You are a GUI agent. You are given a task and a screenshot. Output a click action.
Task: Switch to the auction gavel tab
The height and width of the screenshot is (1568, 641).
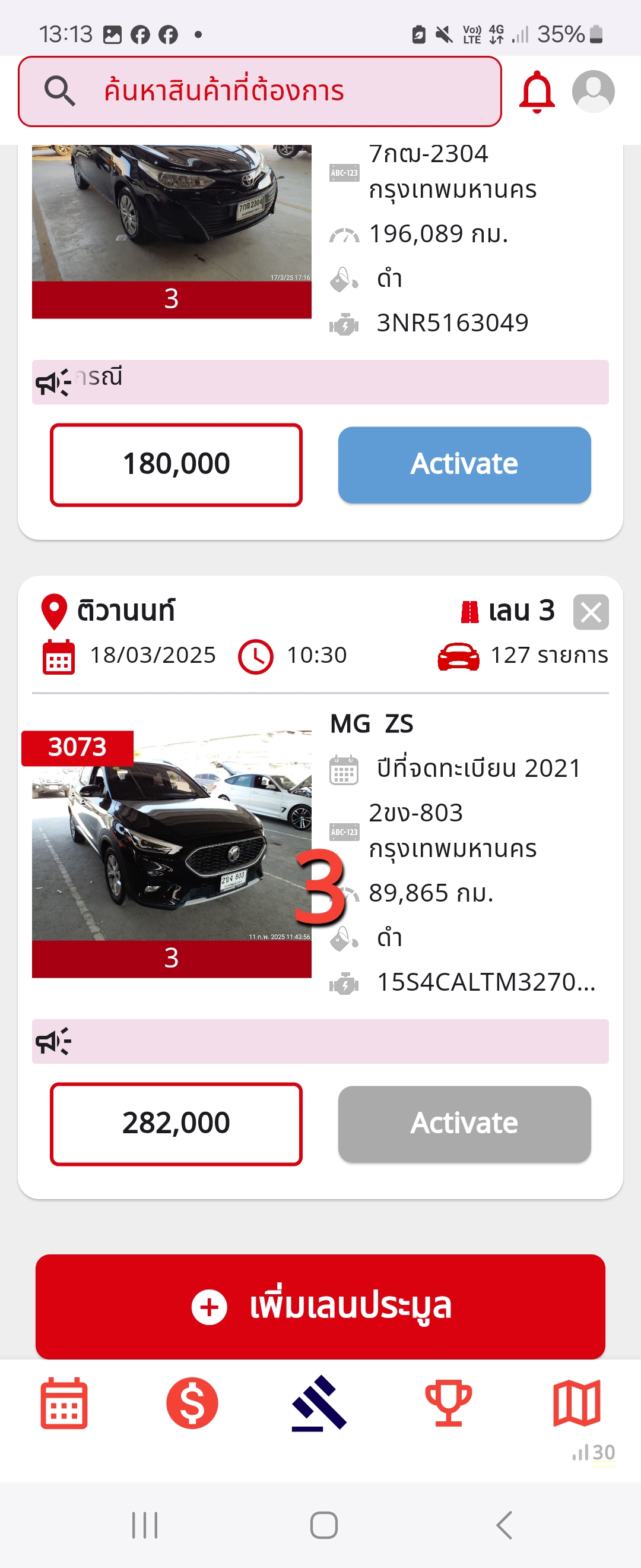[x=320, y=1403]
